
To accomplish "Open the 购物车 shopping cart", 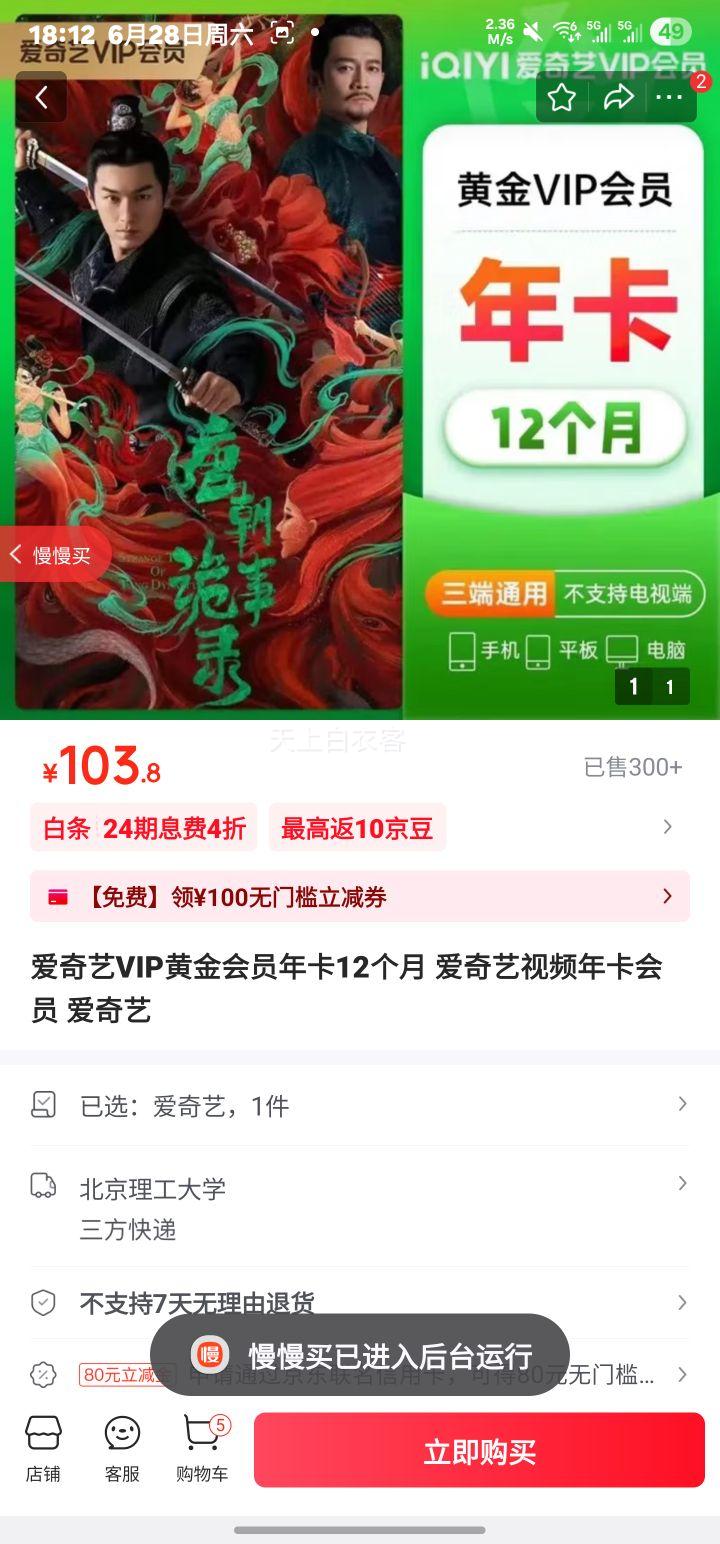I will pos(202,1448).
